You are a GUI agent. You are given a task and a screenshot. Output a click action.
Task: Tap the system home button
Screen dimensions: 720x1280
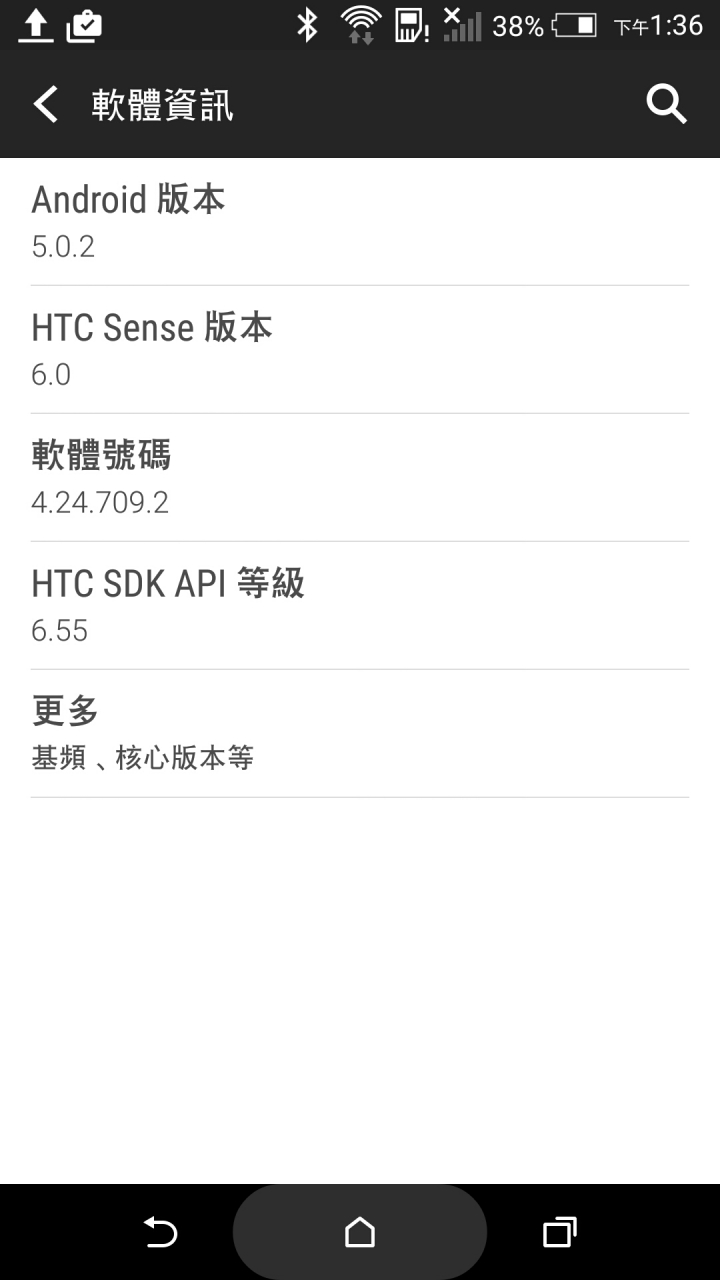coord(360,1232)
